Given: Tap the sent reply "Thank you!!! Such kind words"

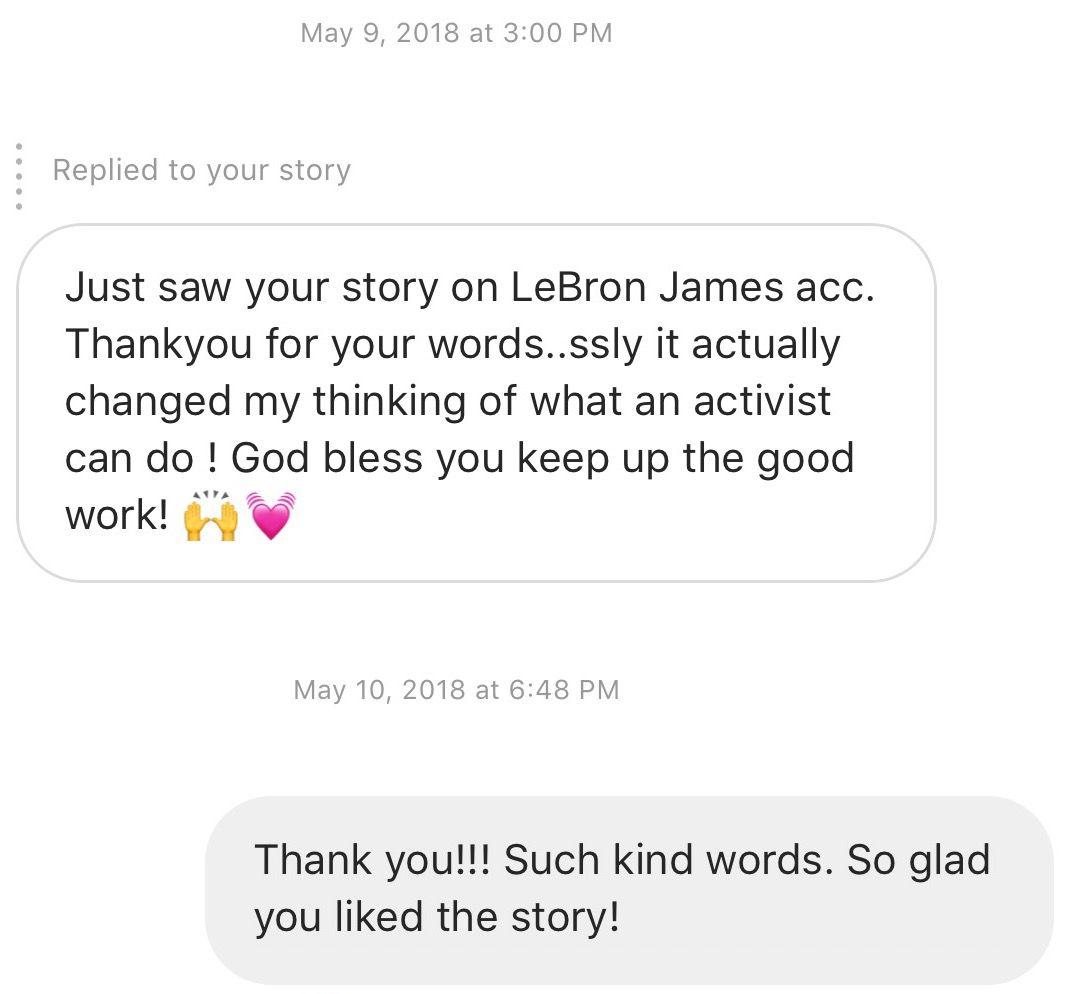Looking at the screenshot, I should [628, 889].
